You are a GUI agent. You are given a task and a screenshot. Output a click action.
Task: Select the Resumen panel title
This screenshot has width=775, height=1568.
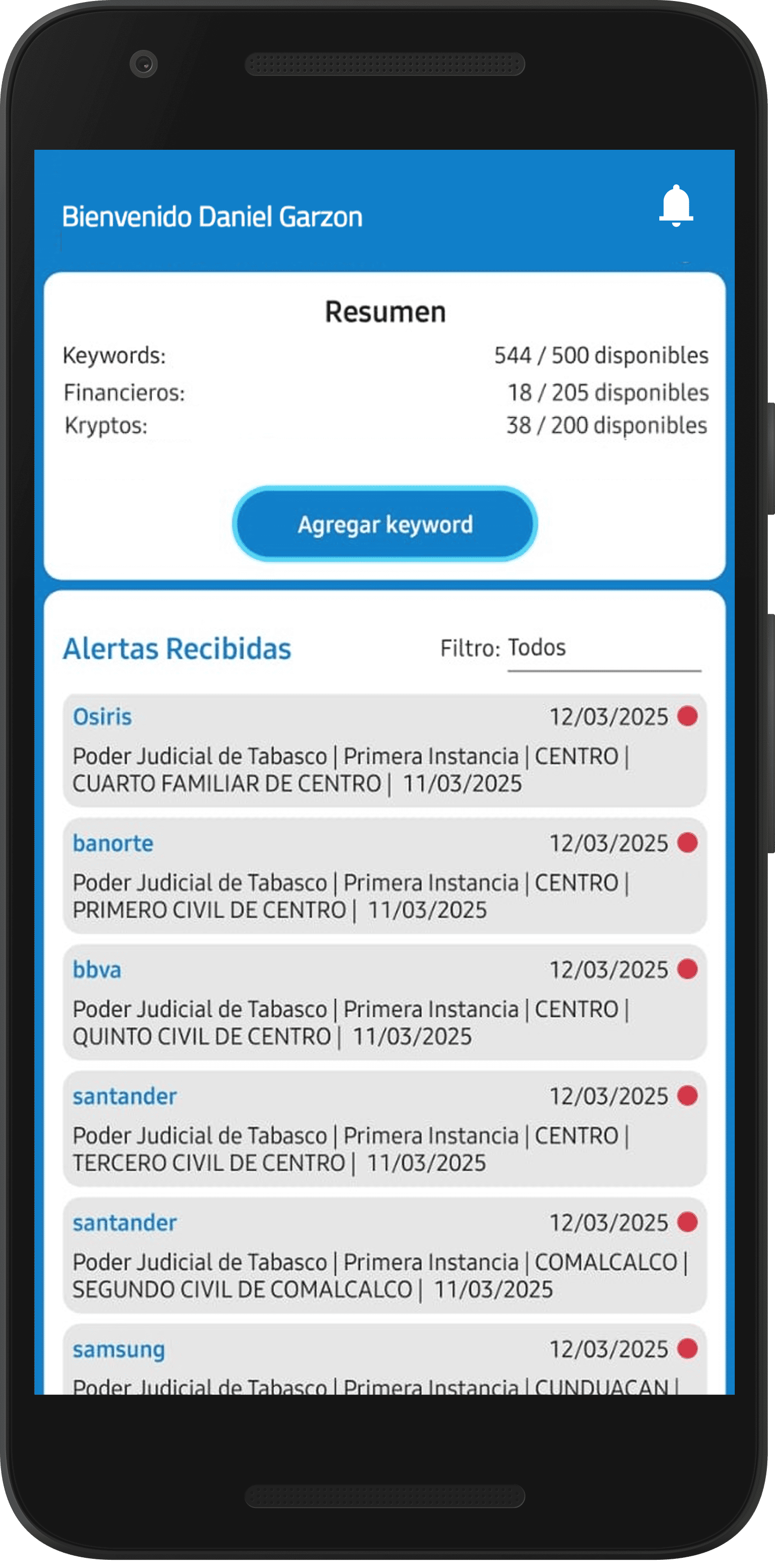(x=385, y=312)
